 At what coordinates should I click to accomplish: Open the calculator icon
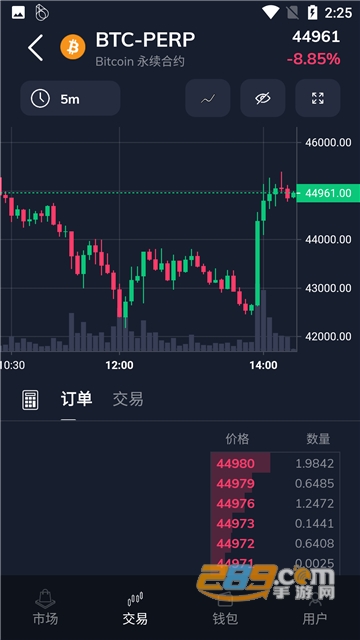(x=30, y=400)
